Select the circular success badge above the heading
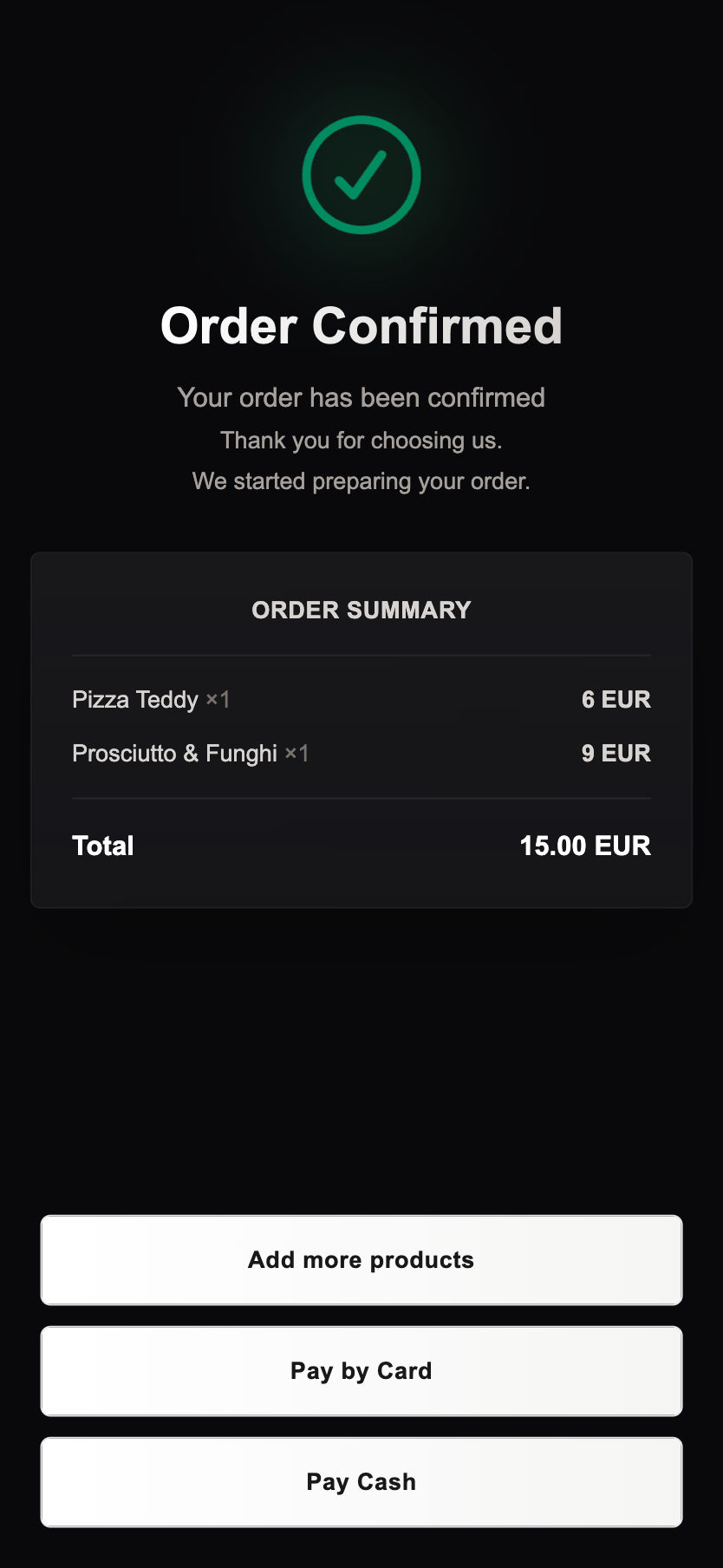723x1568 pixels. click(x=361, y=173)
